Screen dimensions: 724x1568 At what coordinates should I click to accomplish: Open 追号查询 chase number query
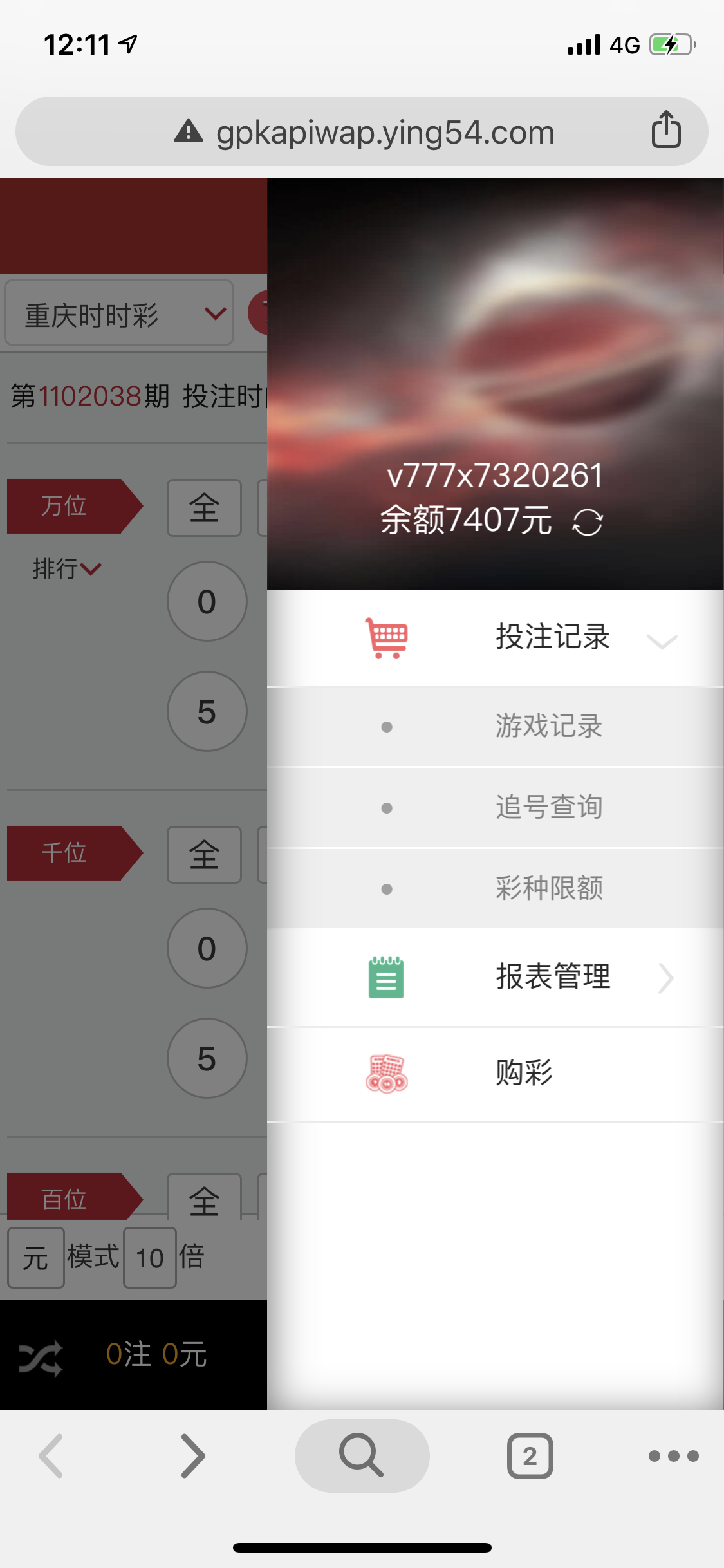tap(548, 807)
